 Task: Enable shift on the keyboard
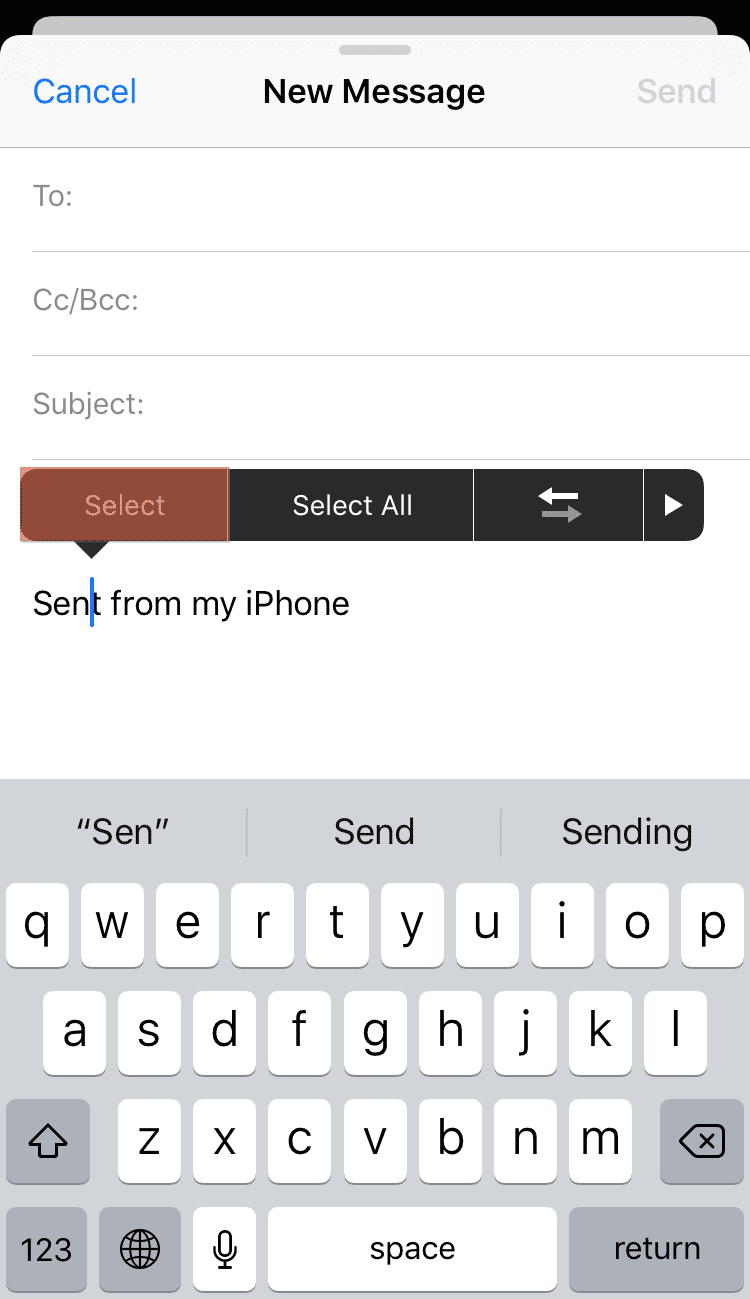pyautogui.click(x=47, y=1141)
